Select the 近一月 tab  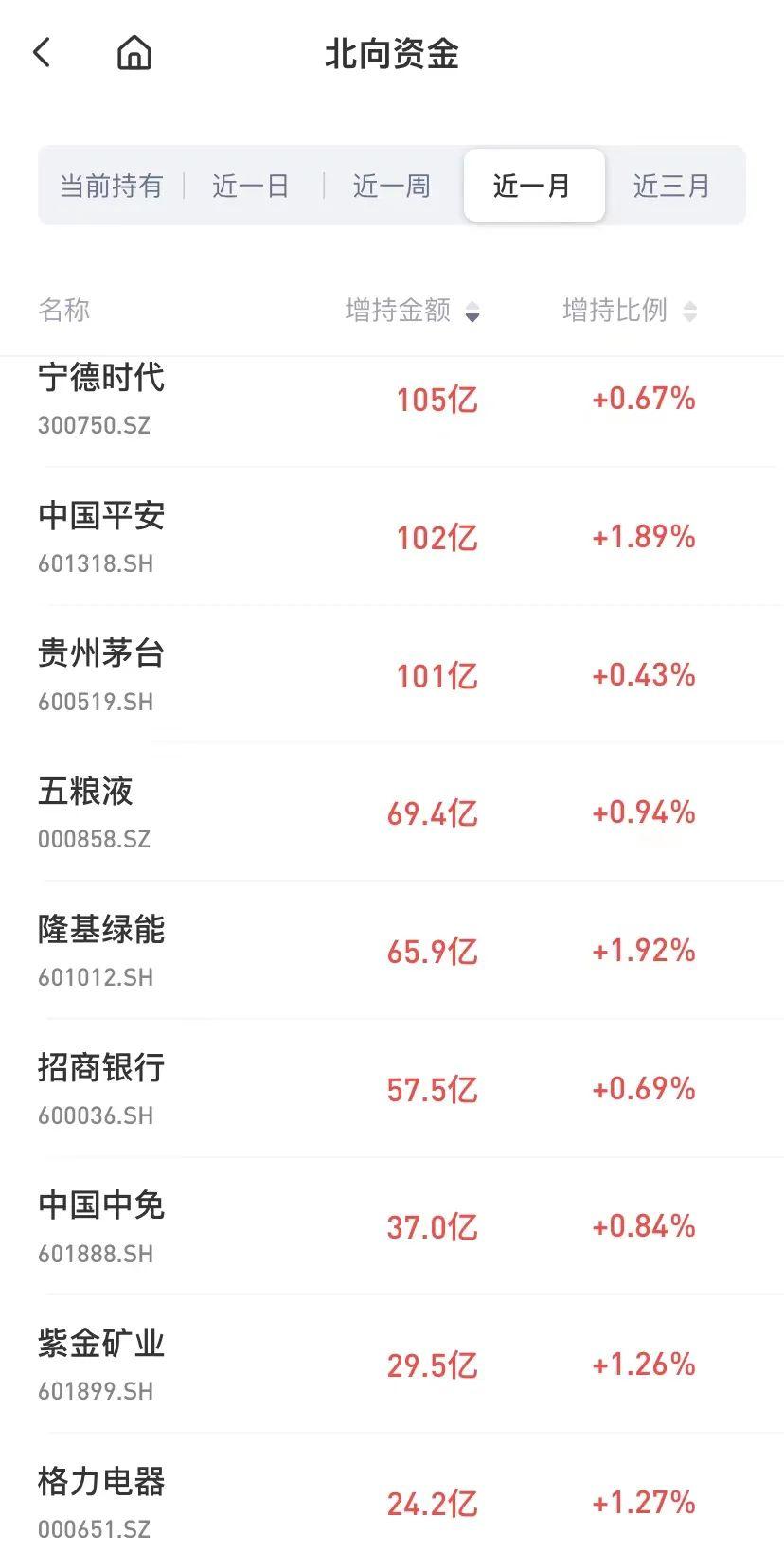pos(533,186)
